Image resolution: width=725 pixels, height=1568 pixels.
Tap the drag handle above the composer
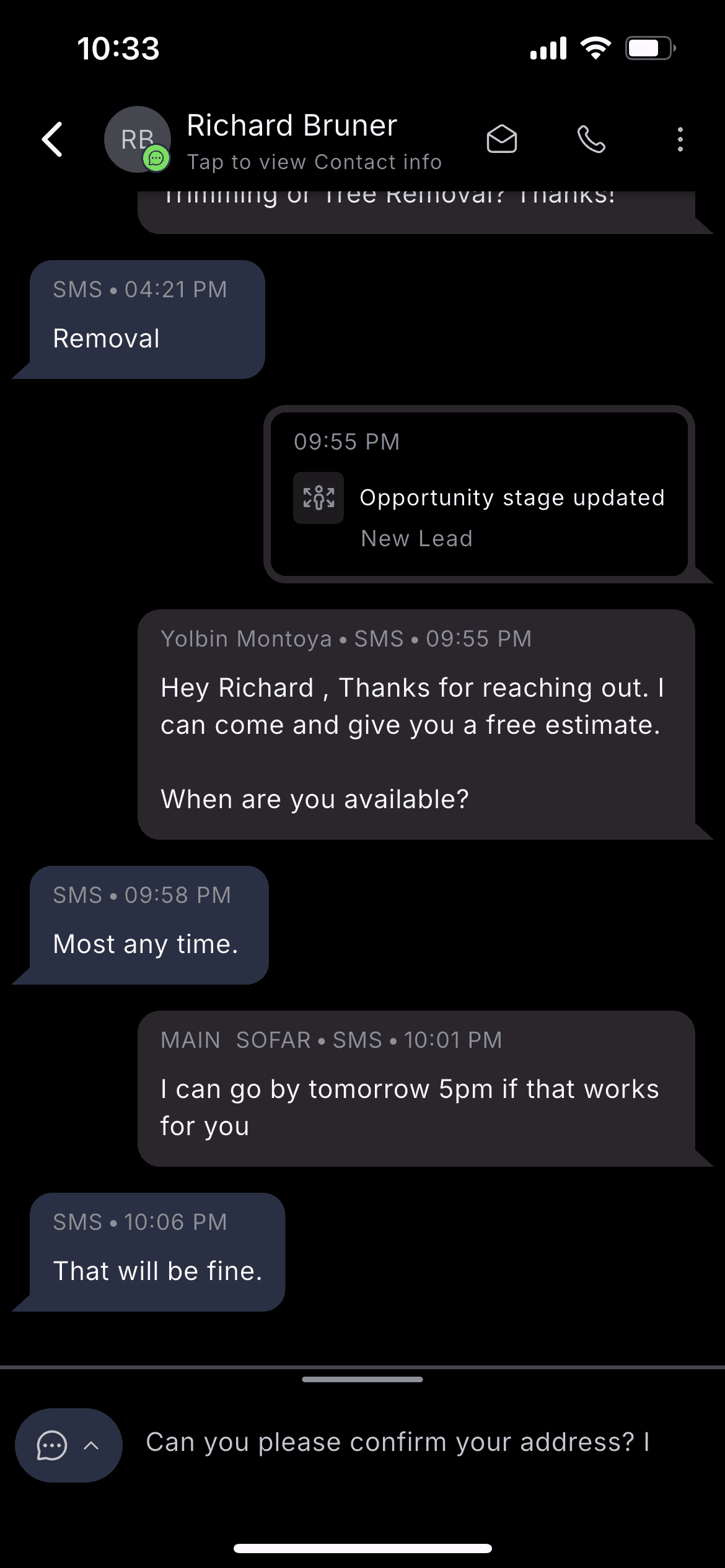pyautogui.click(x=362, y=1379)
